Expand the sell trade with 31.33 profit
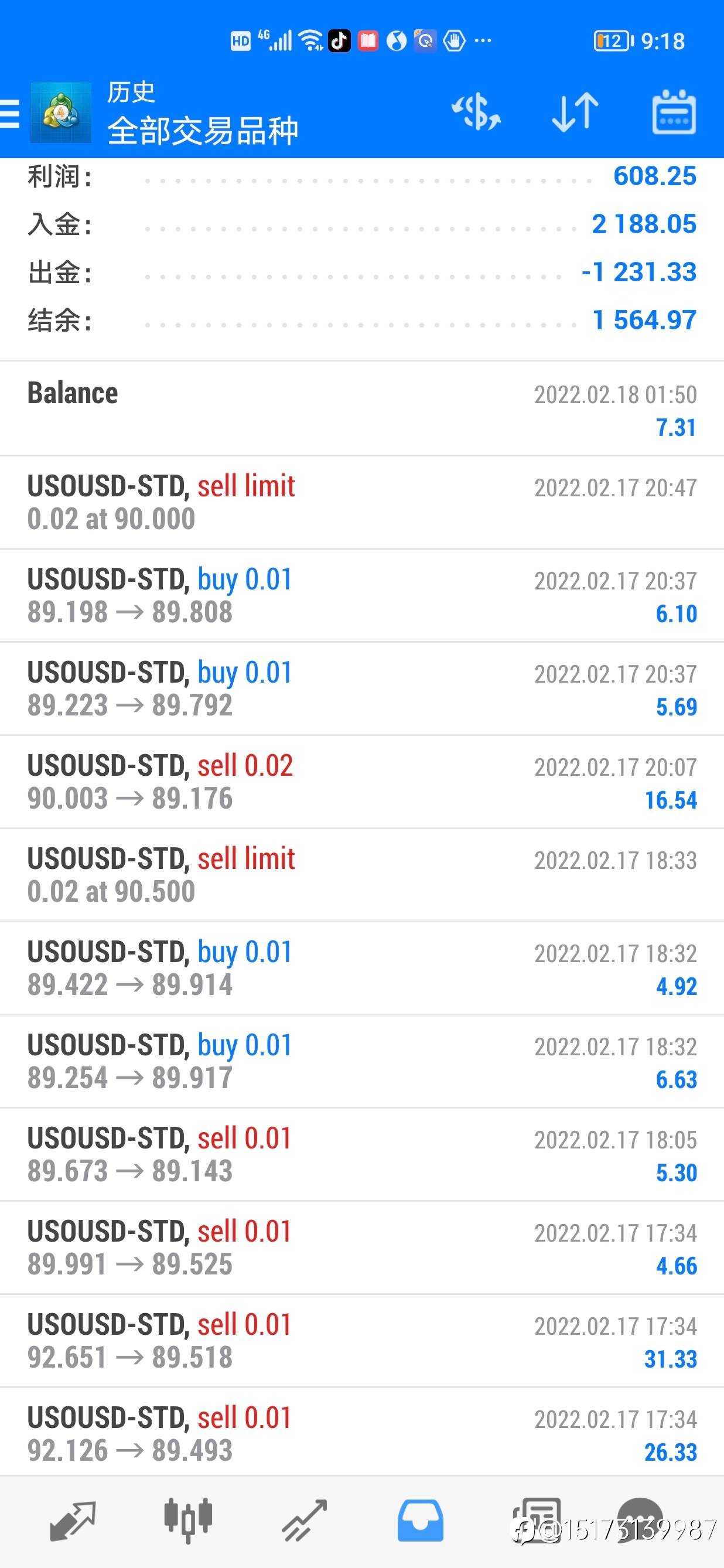 pyautogui.click(x=362, y=1340)
